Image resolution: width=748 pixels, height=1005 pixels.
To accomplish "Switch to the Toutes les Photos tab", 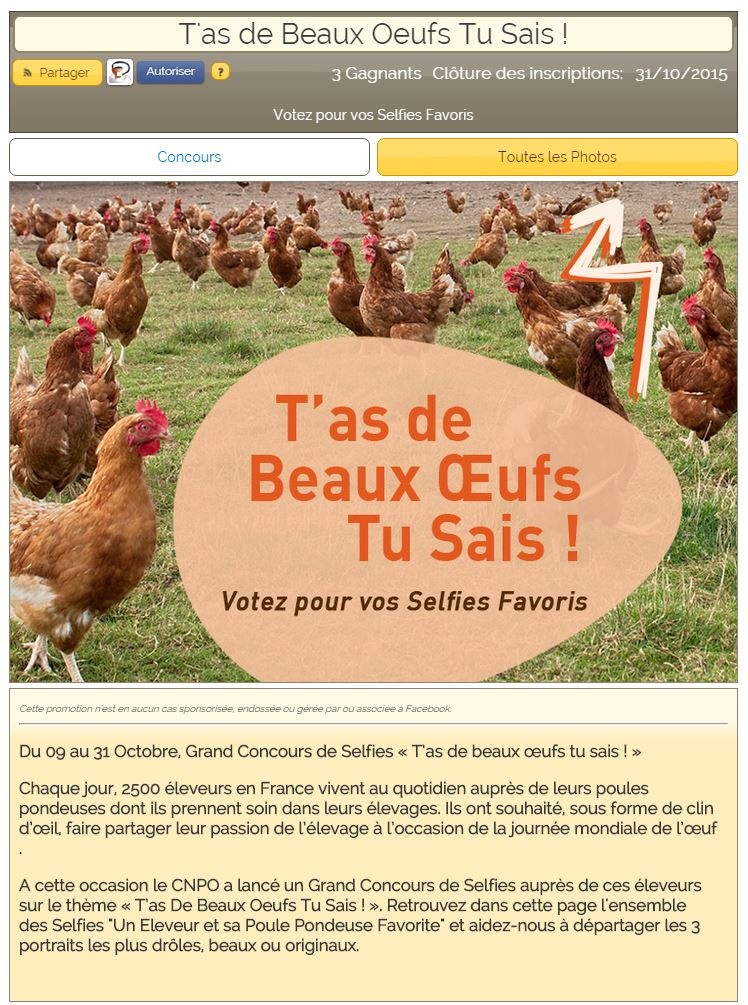I will tap(557, 157).
